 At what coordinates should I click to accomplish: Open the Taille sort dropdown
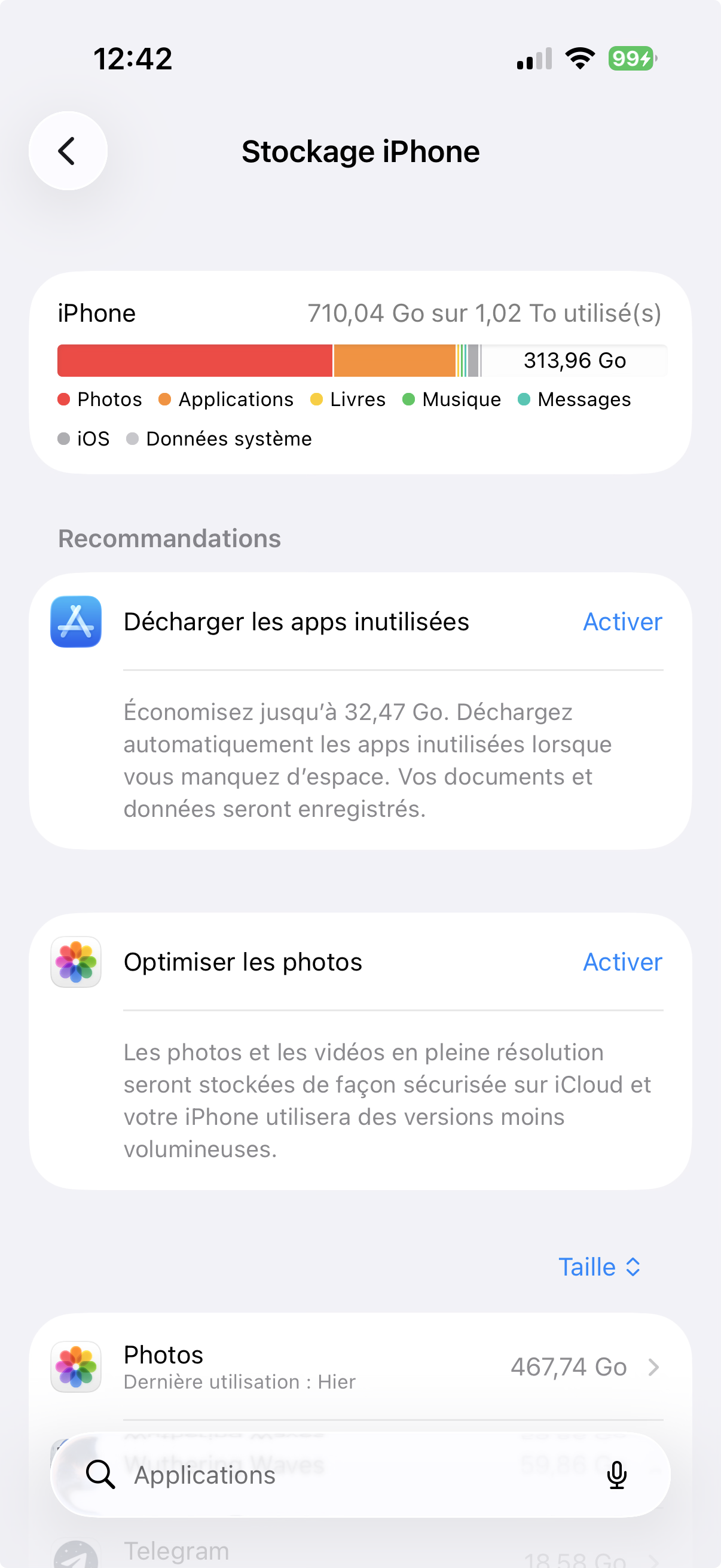click(599, 1267)
